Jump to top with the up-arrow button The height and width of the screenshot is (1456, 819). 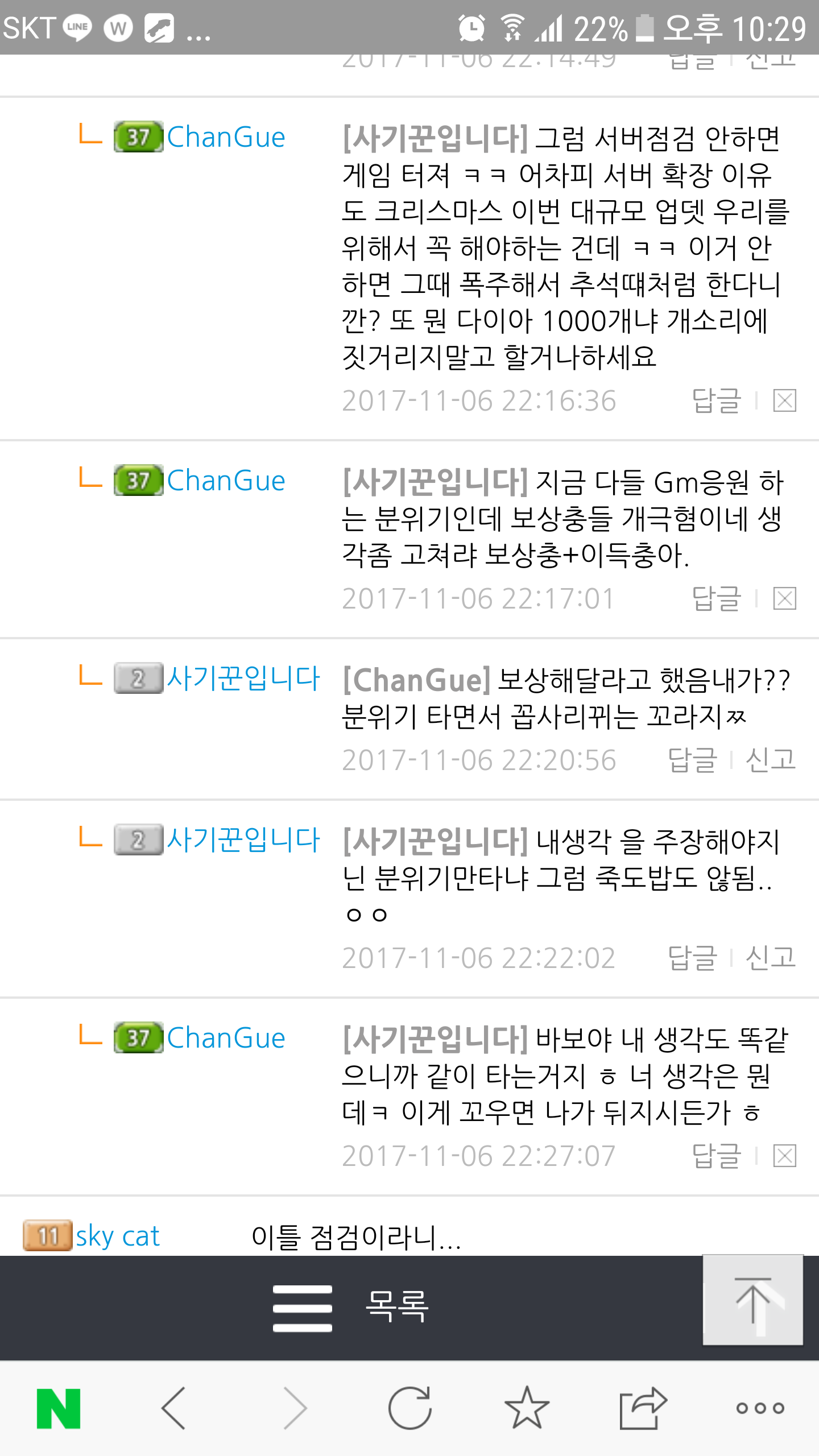point(752,1300)
